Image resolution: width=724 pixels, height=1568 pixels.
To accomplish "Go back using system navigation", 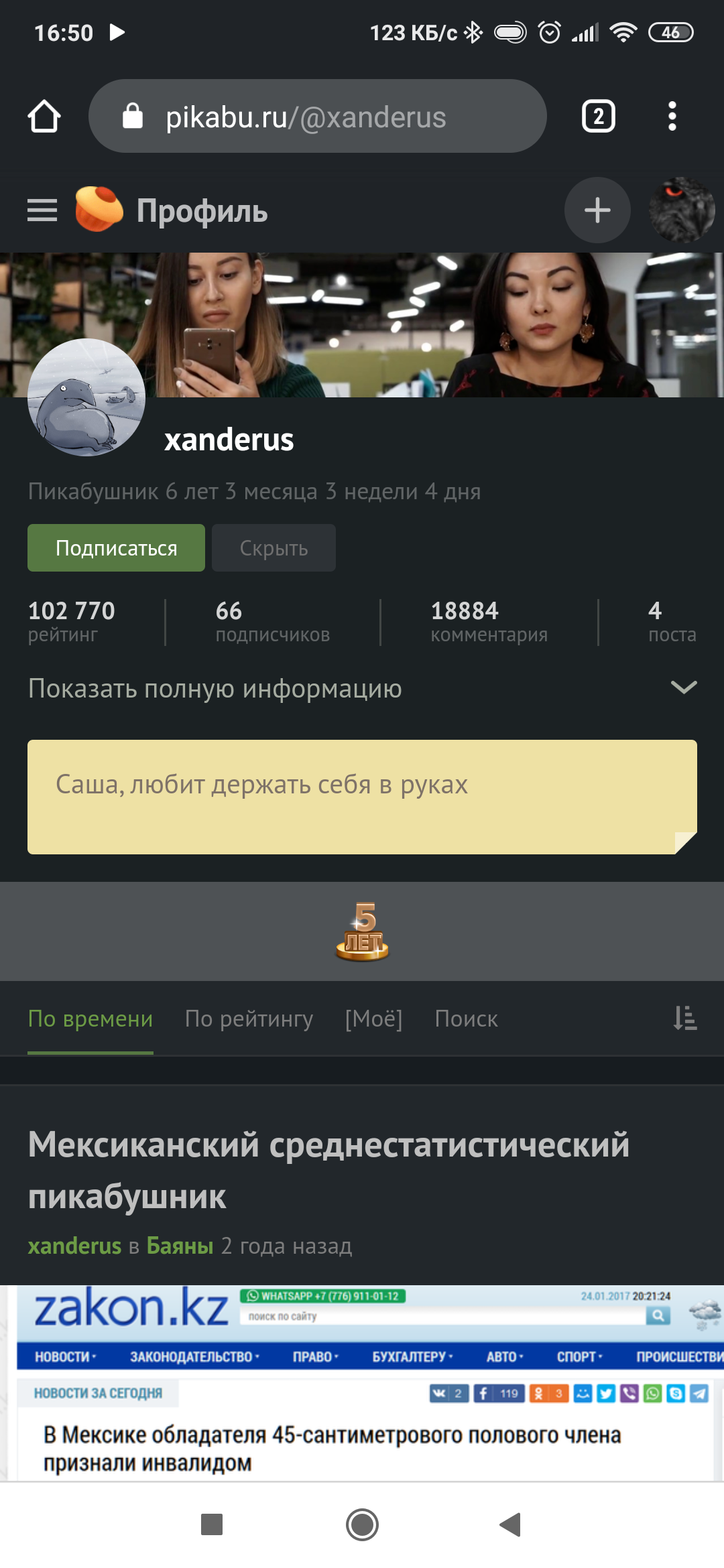I will coord(511,1524).
